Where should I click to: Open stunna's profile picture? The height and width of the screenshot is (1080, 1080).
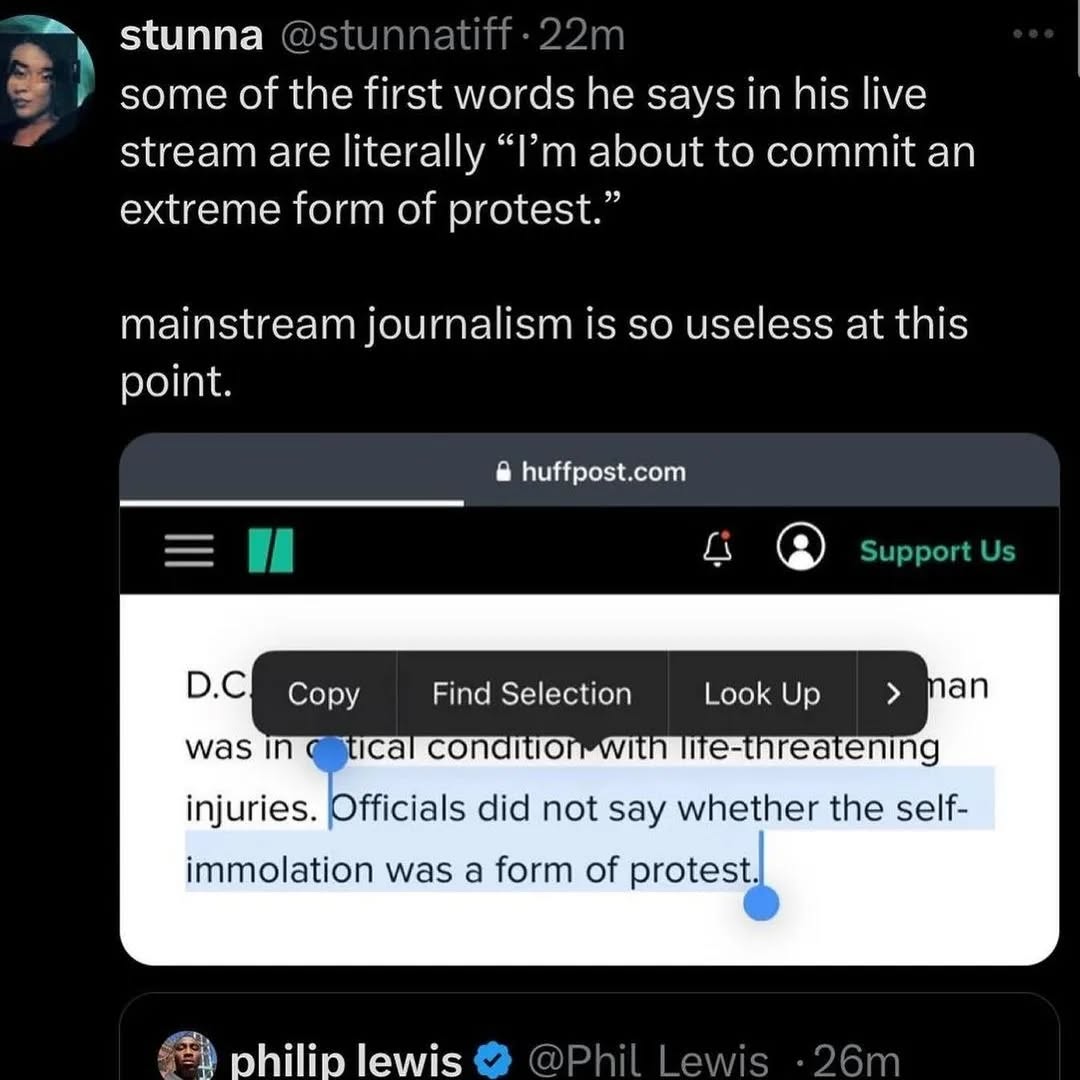(x=45, y=82)
